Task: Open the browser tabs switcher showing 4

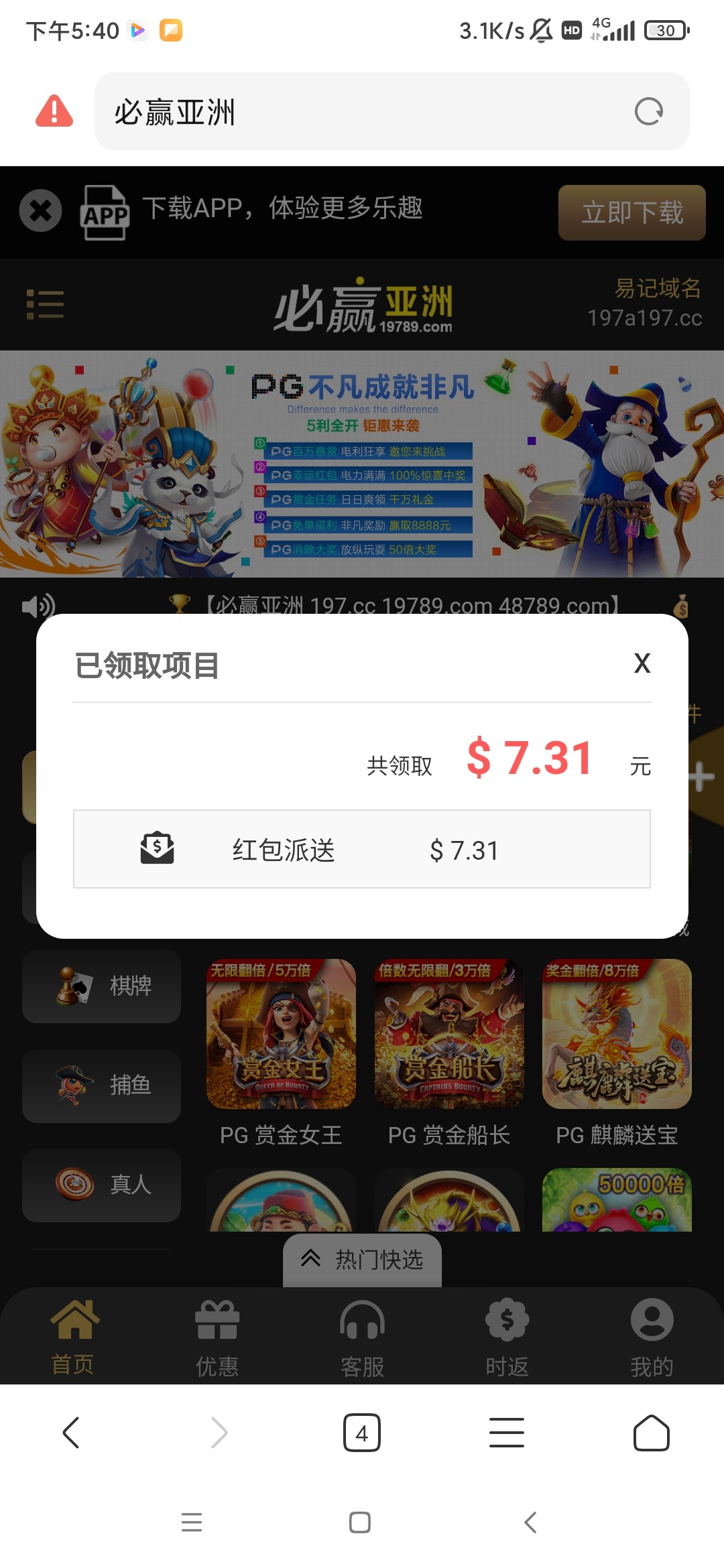Action: click(362, 1433)
